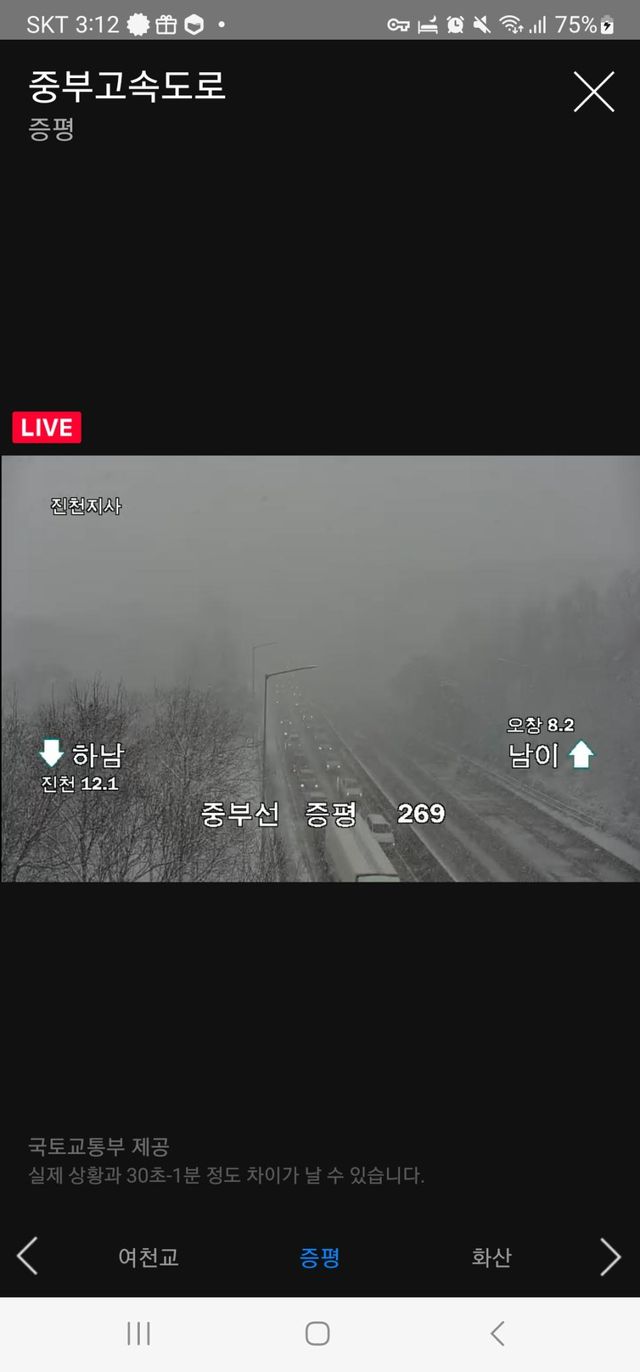Screen dimensions: 640x1372
Task: Go to next camera with right arrow
Action: [x=610, y=1256]
